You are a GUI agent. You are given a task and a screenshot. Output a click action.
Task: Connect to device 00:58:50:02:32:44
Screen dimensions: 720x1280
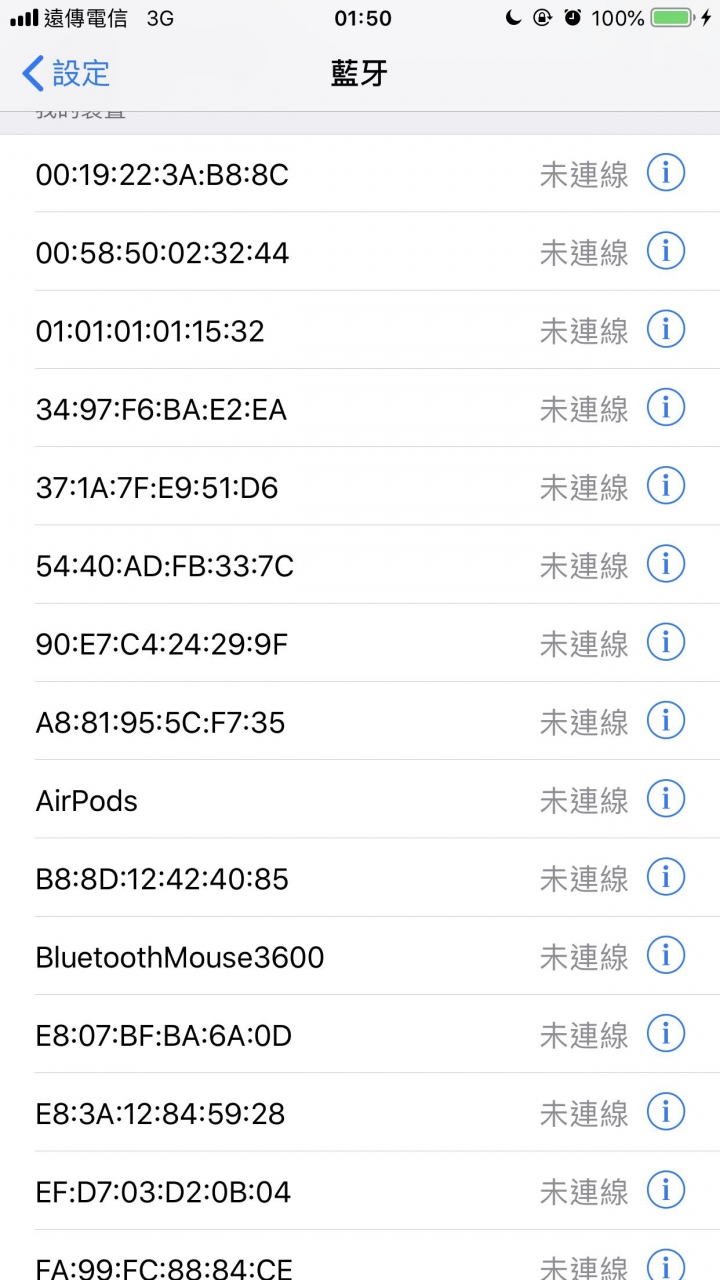(360, 252)
